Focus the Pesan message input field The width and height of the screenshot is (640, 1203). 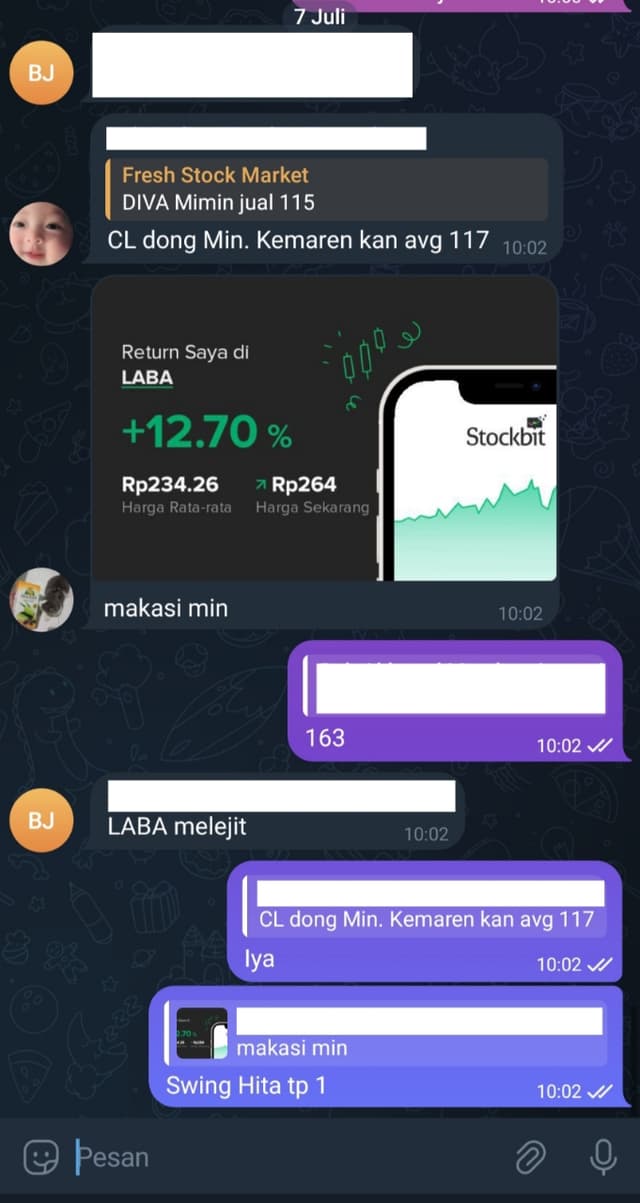pos(290,1158)
